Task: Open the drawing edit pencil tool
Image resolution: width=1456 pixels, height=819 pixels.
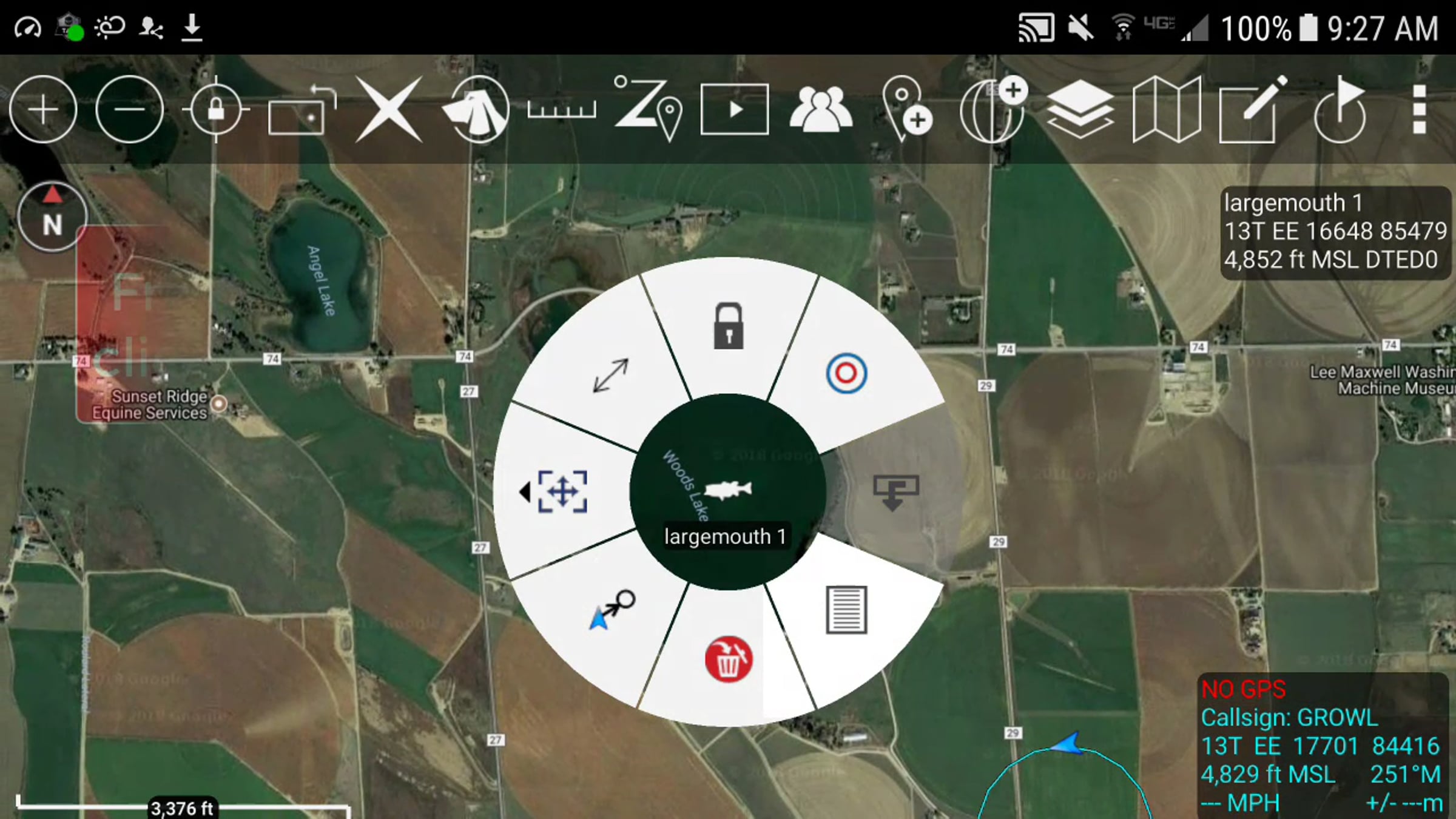Action: click(1253, 110)
